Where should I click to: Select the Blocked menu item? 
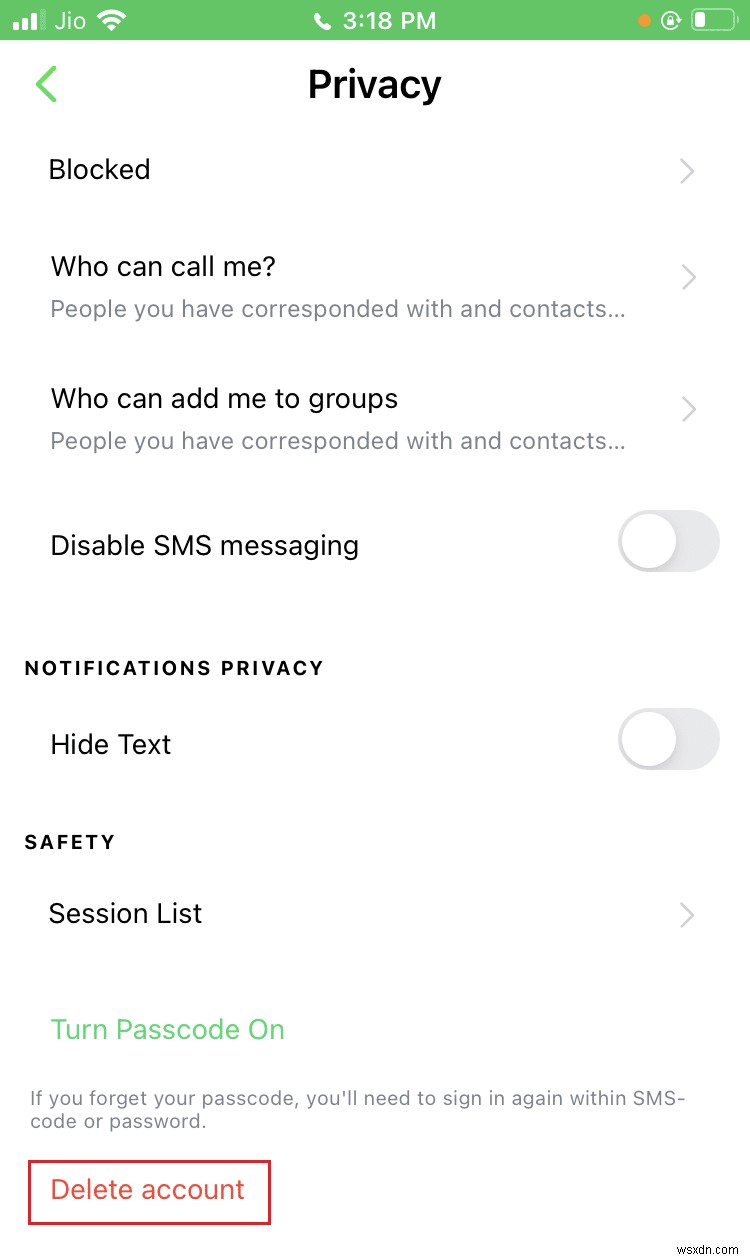point(99,170)
